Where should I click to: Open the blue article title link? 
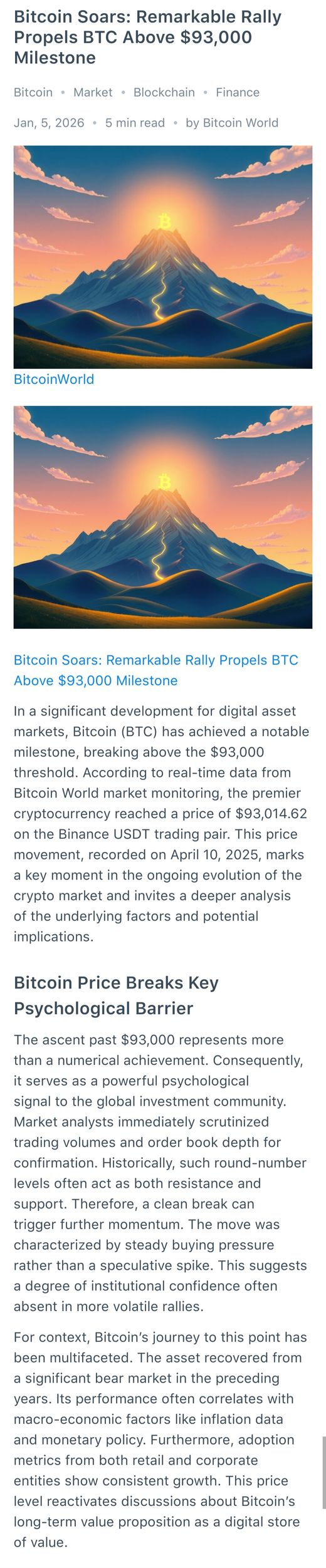[x=156, y=670]
